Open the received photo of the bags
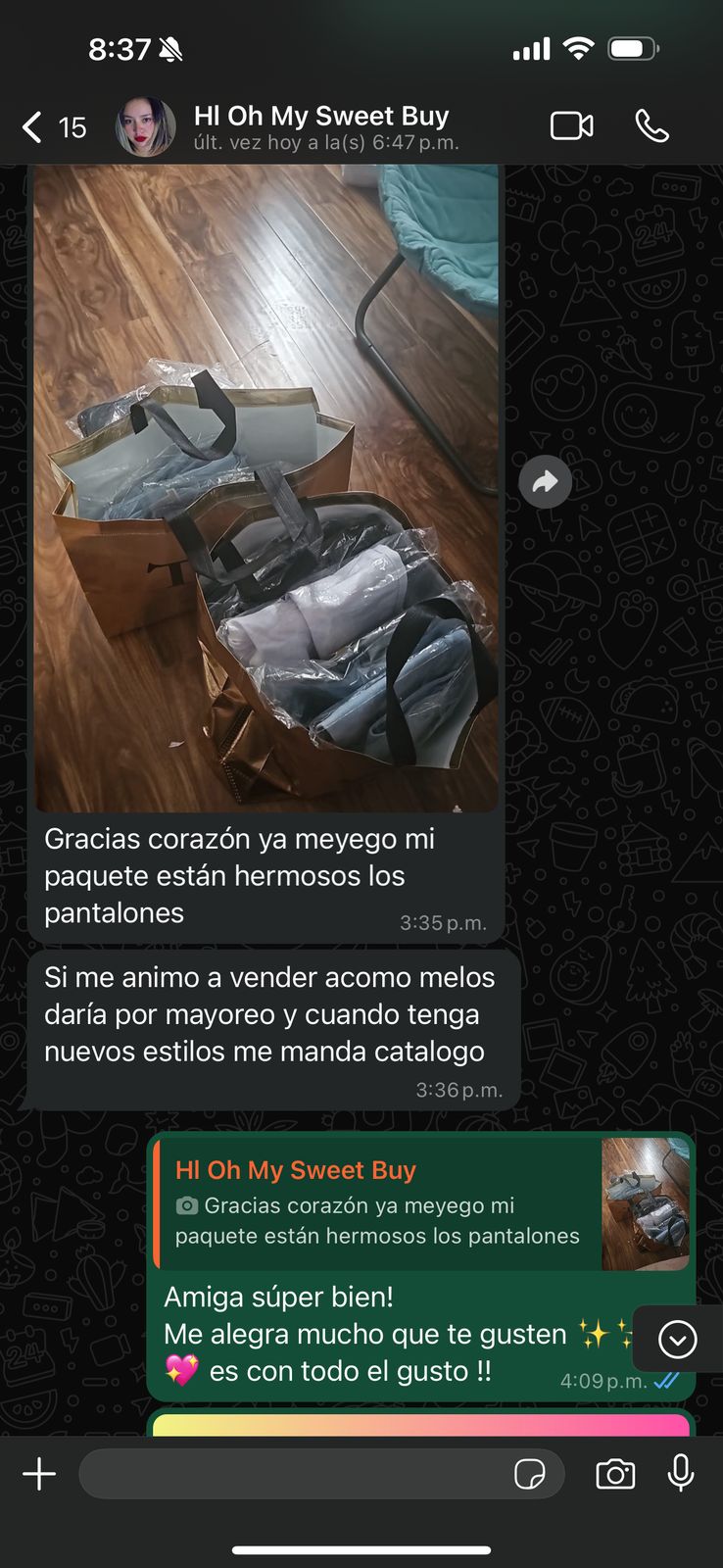Screen dimensions: 723x1568 pyautogui.click(x=266, y=490)
